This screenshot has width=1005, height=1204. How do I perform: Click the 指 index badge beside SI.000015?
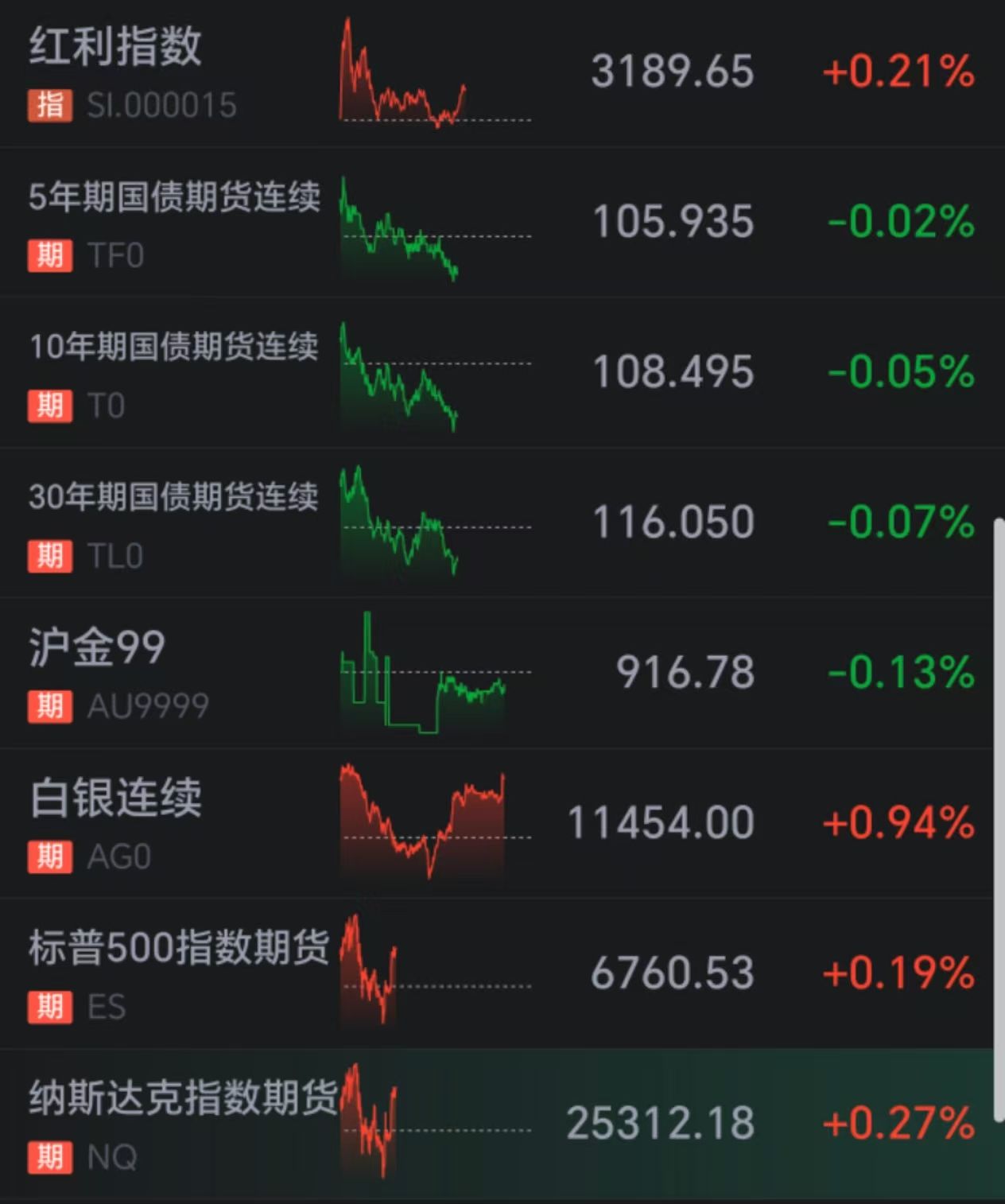pos(49,103)
